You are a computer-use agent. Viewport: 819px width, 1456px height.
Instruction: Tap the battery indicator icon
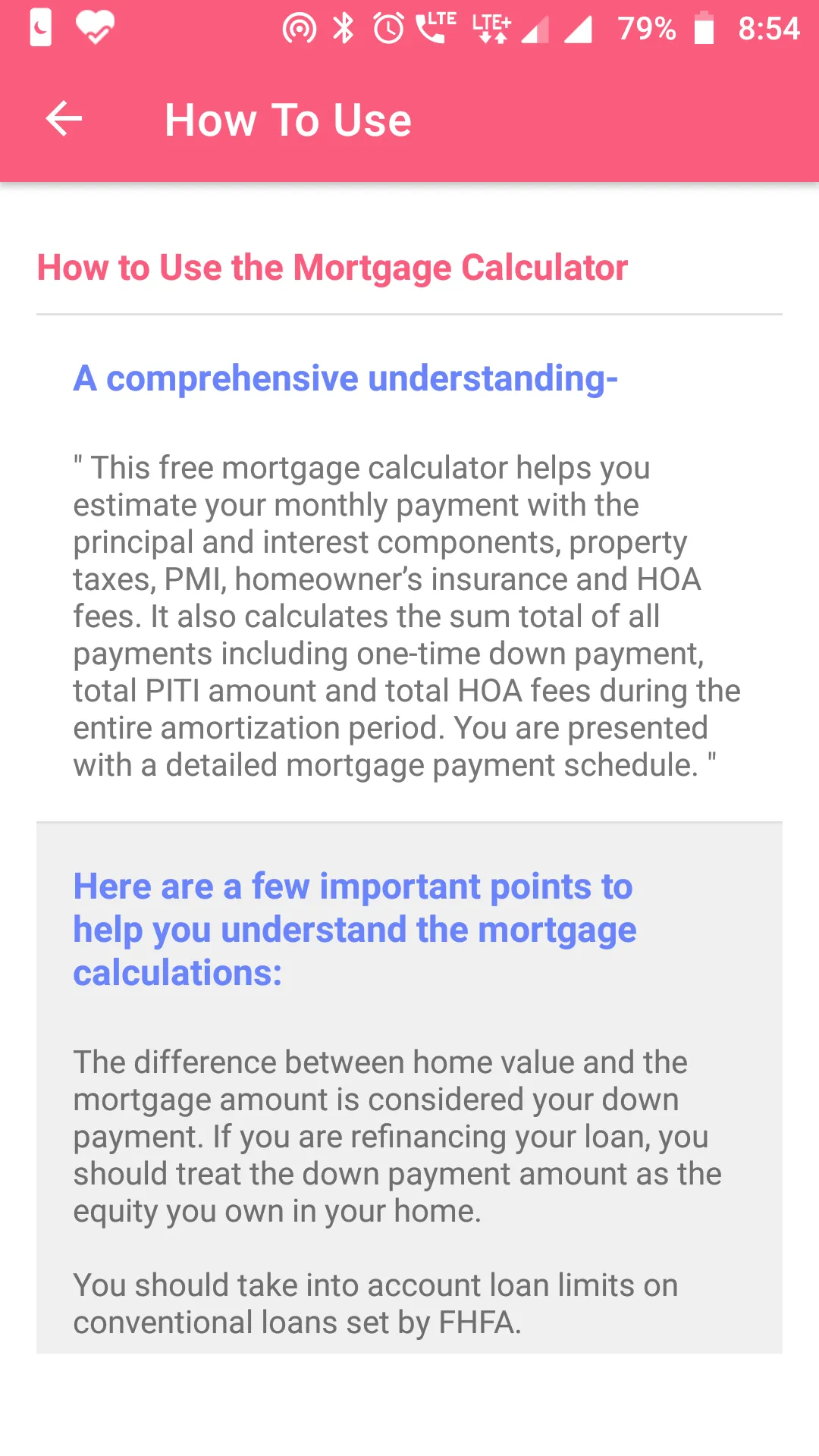point(704,29)
